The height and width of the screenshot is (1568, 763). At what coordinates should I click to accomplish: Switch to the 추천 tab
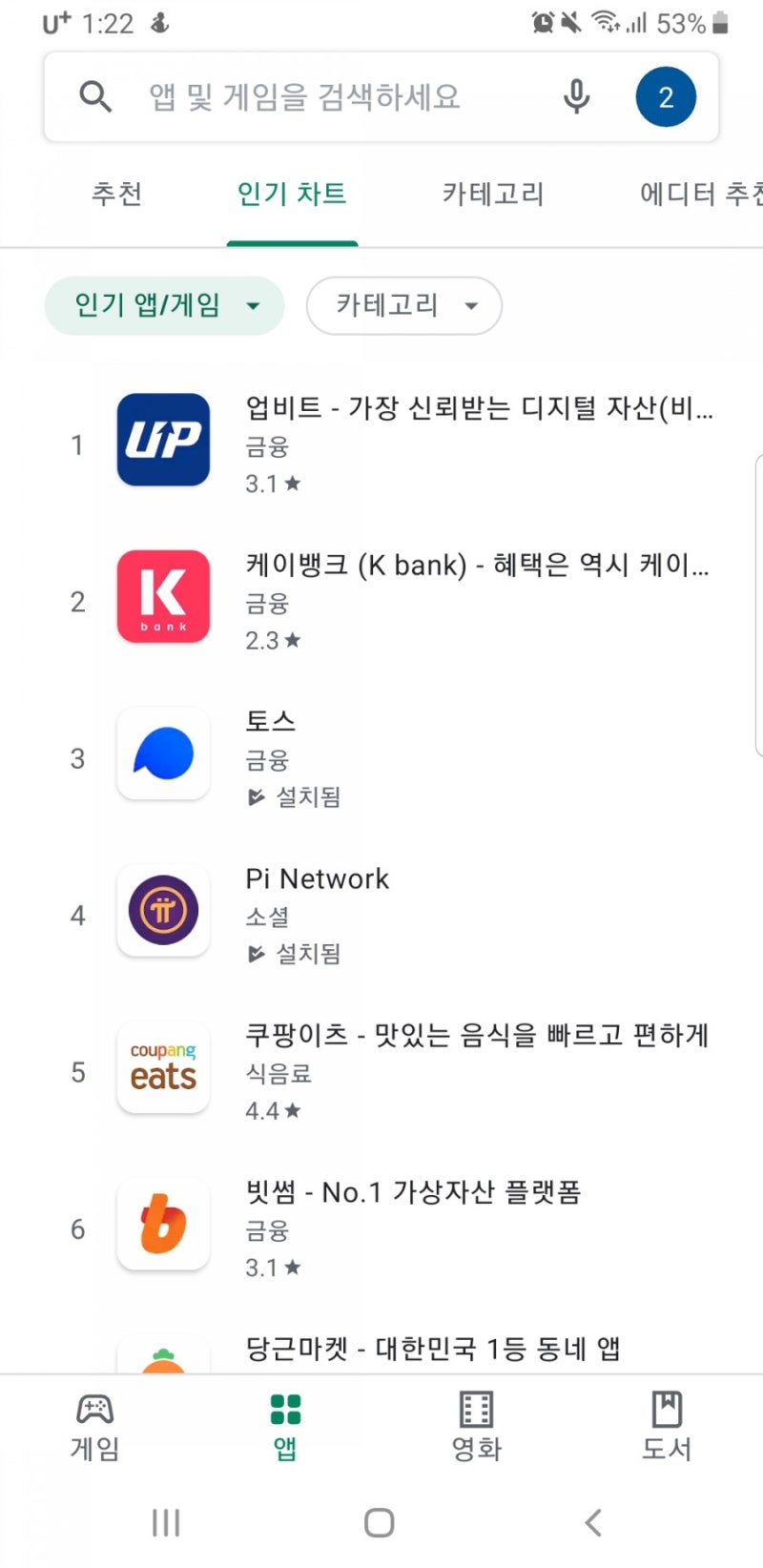click(x=117, y=194)
